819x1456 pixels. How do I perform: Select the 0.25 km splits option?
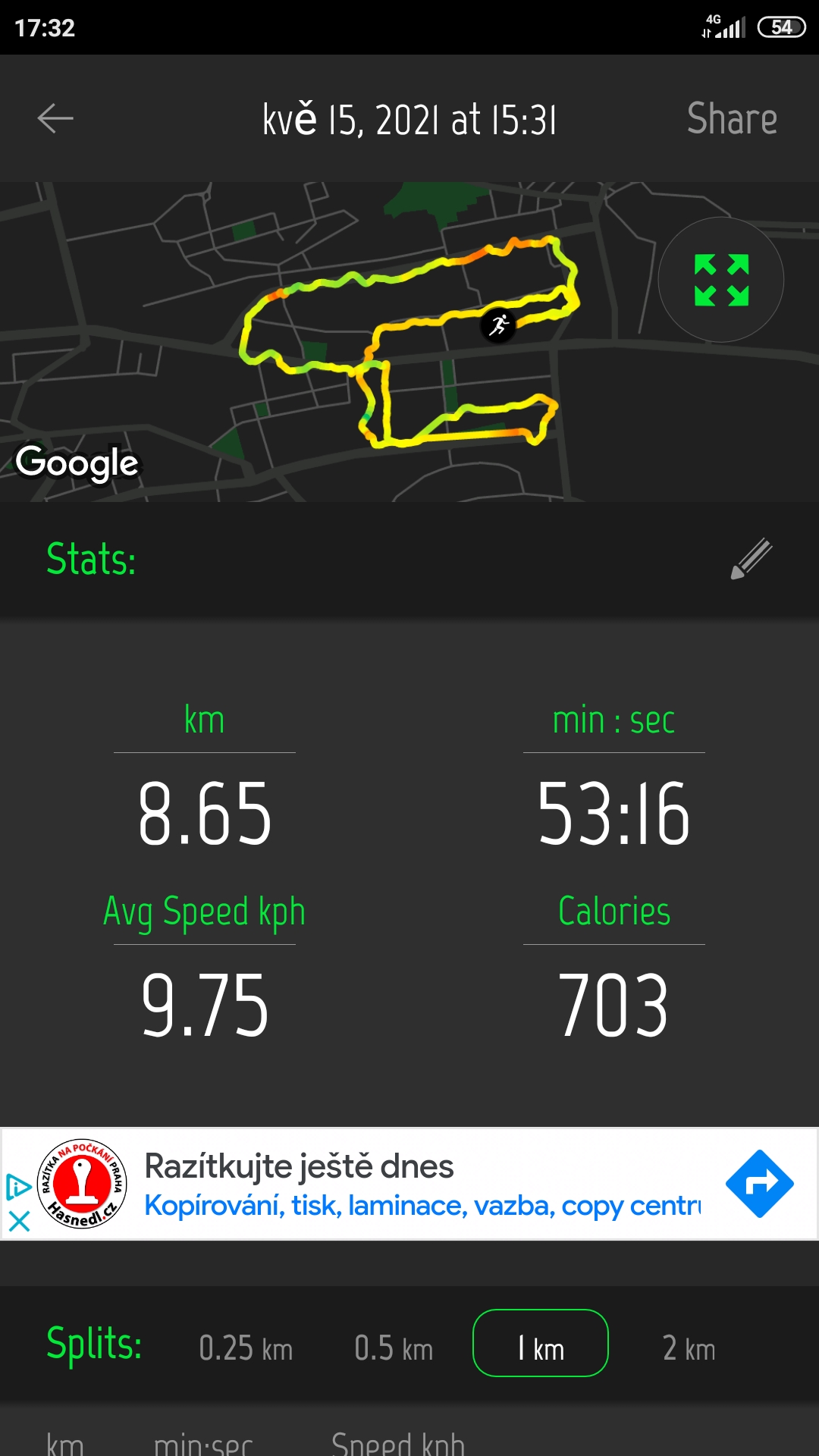[x=246, y=1349]
